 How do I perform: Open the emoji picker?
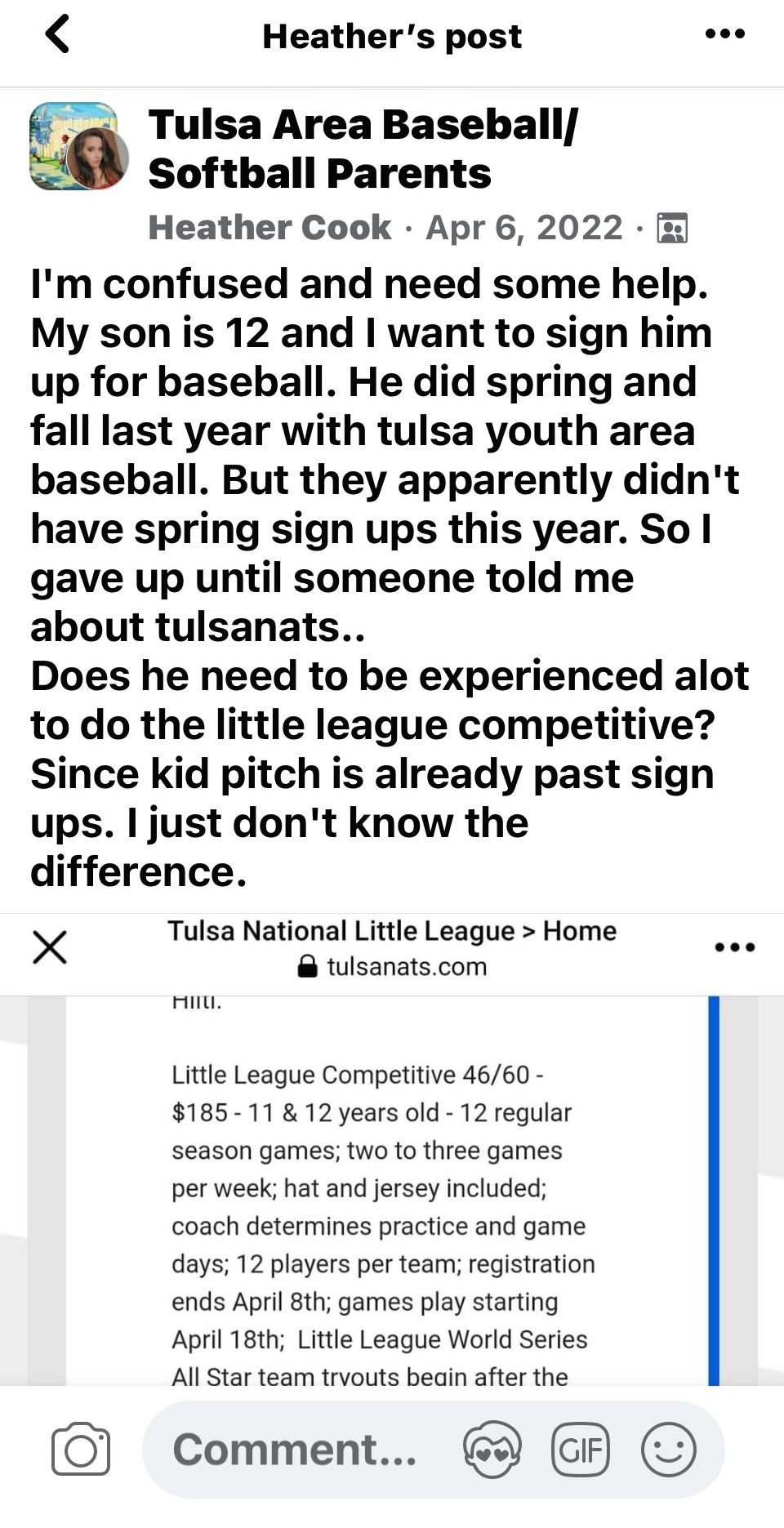tap(668, 1450)
